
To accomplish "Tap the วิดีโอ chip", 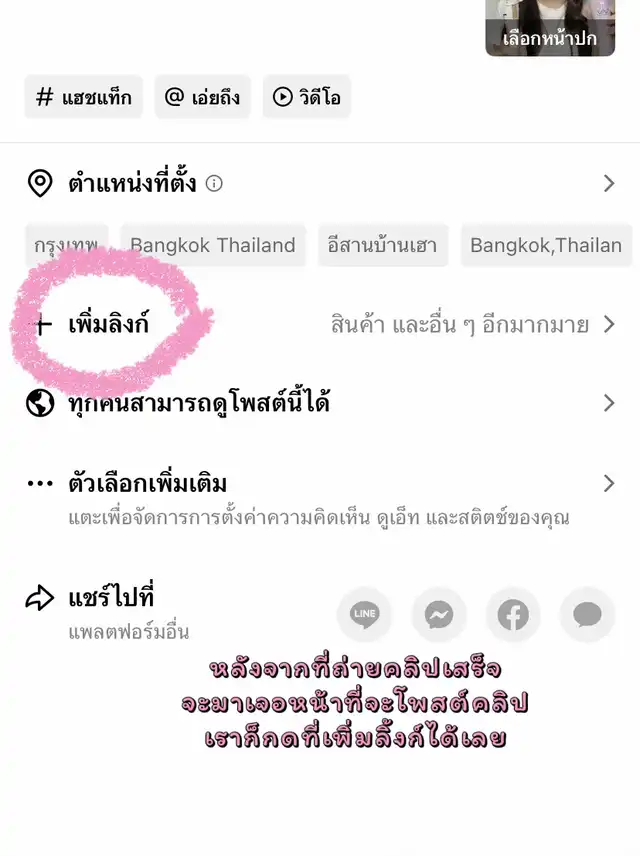I will tap(307, 97).
